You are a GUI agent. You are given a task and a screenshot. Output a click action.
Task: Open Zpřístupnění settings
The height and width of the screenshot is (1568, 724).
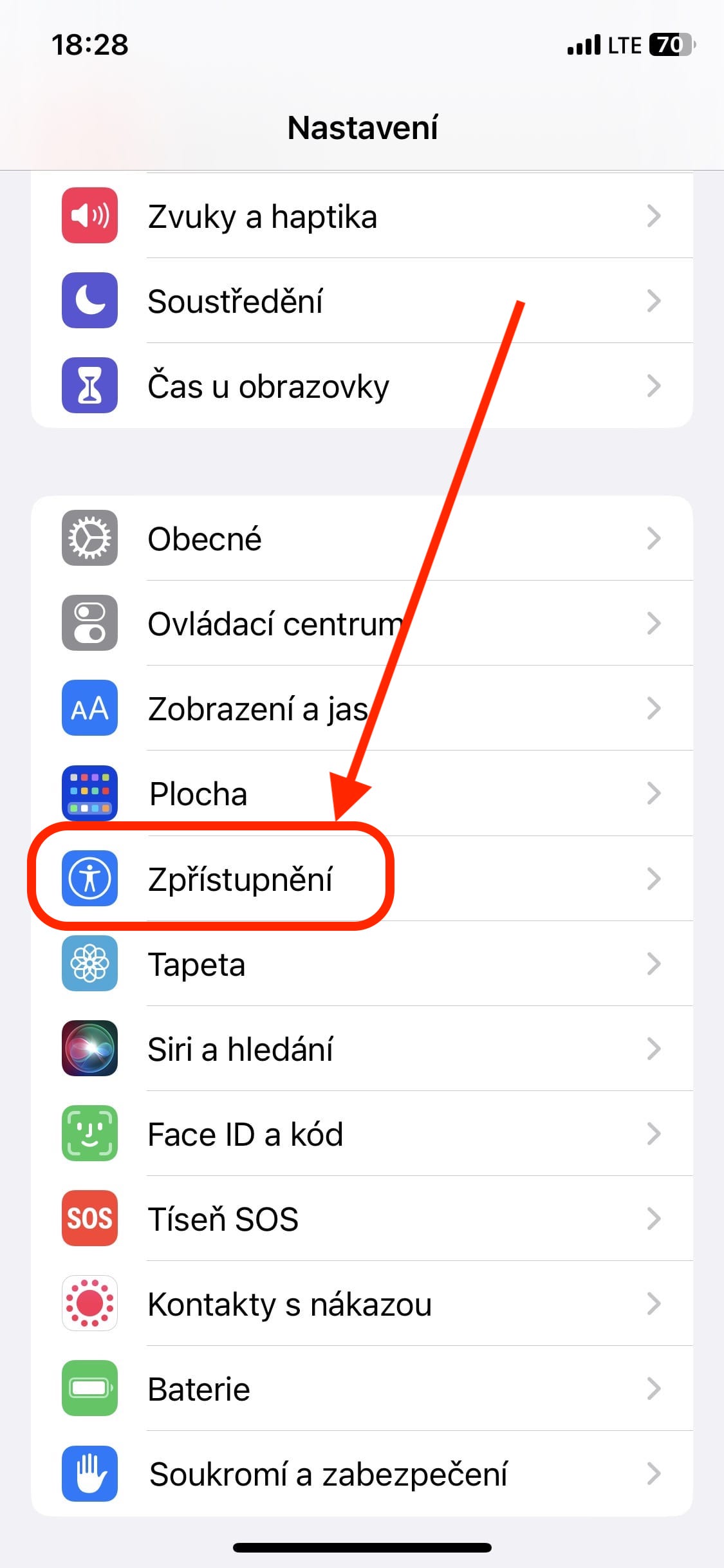[x=362, y=878]
